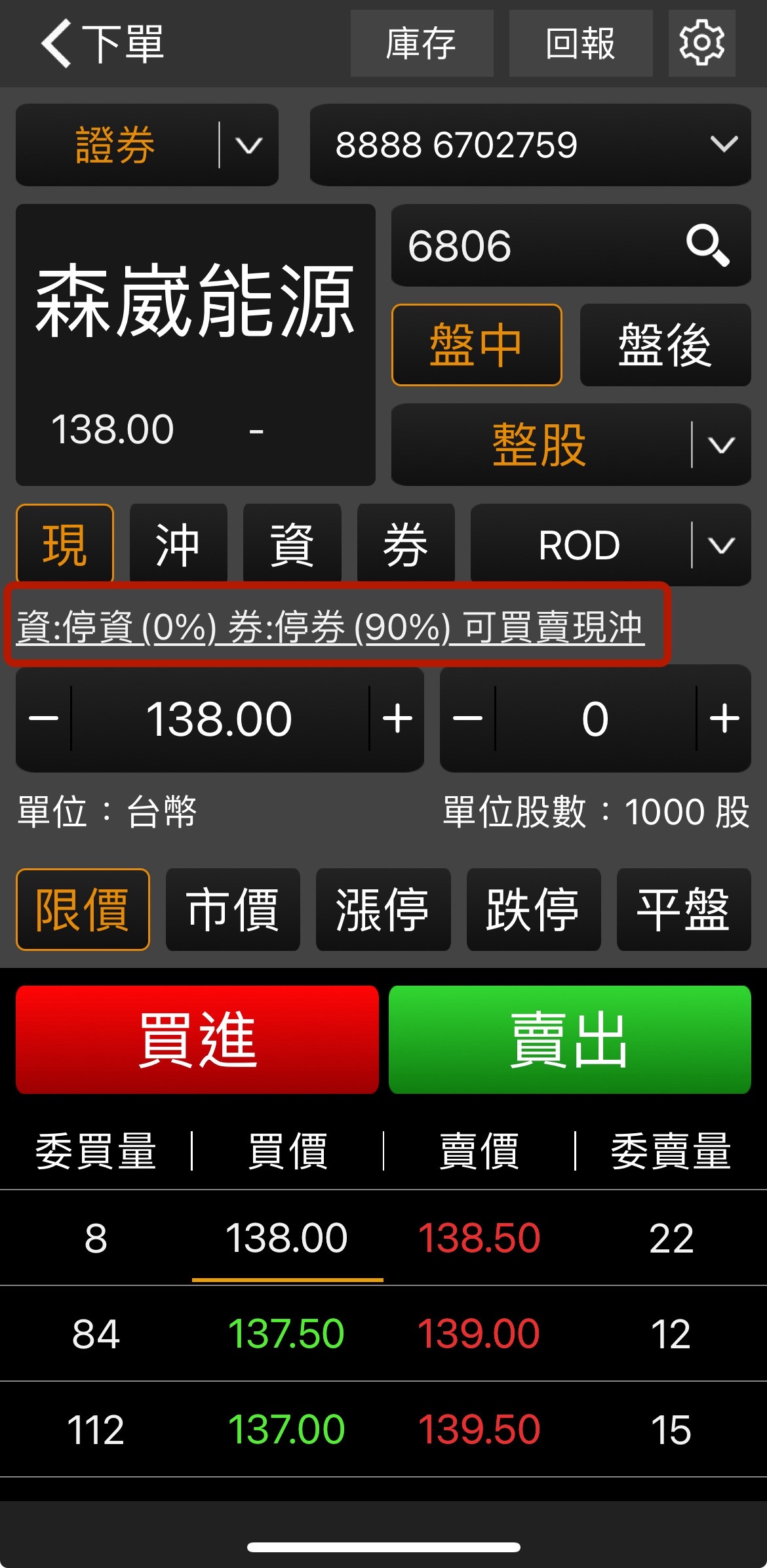Open the settings gear
The height and width of the screenshot is (1568, 767).
pos(701,43)
